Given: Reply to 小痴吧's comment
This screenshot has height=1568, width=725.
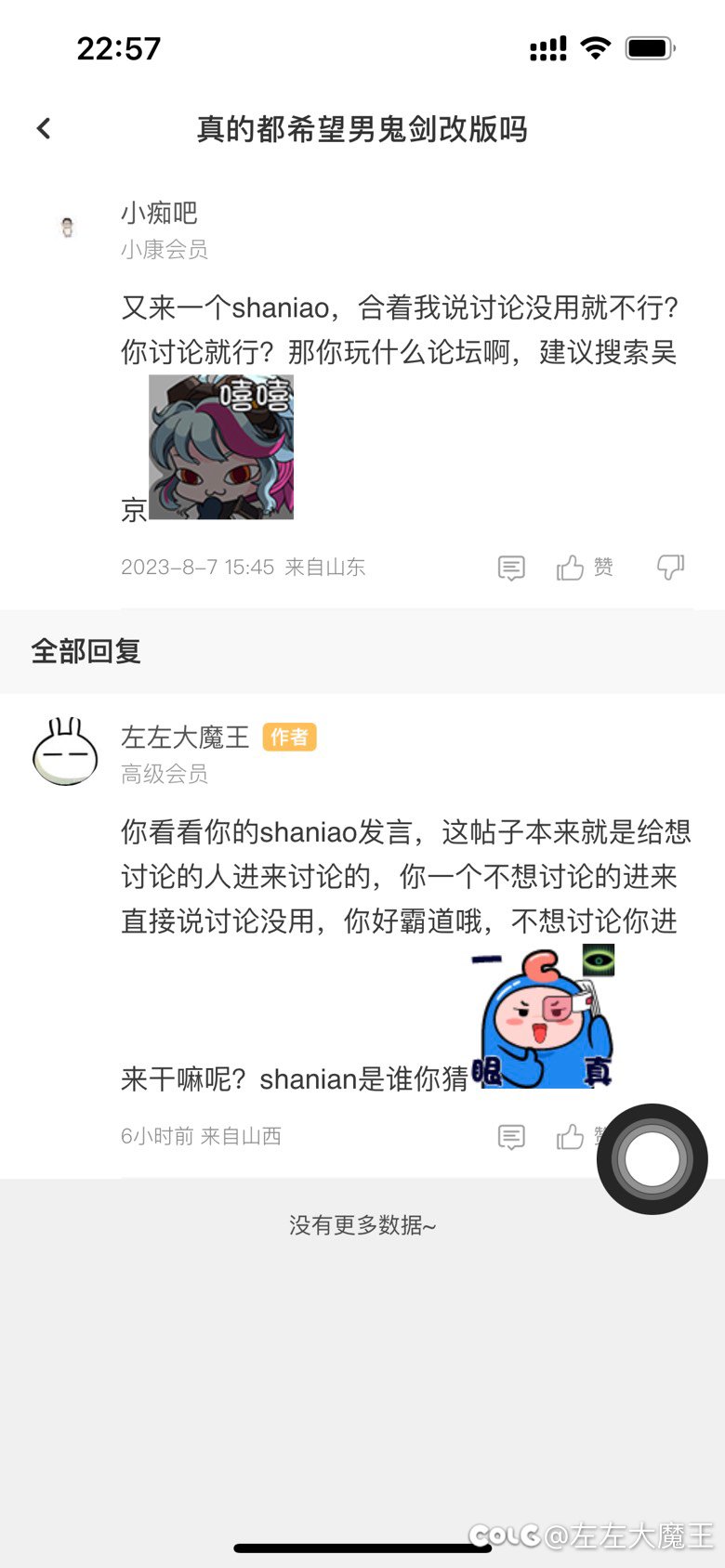Looking at the screenshot, I should [511, 568].
